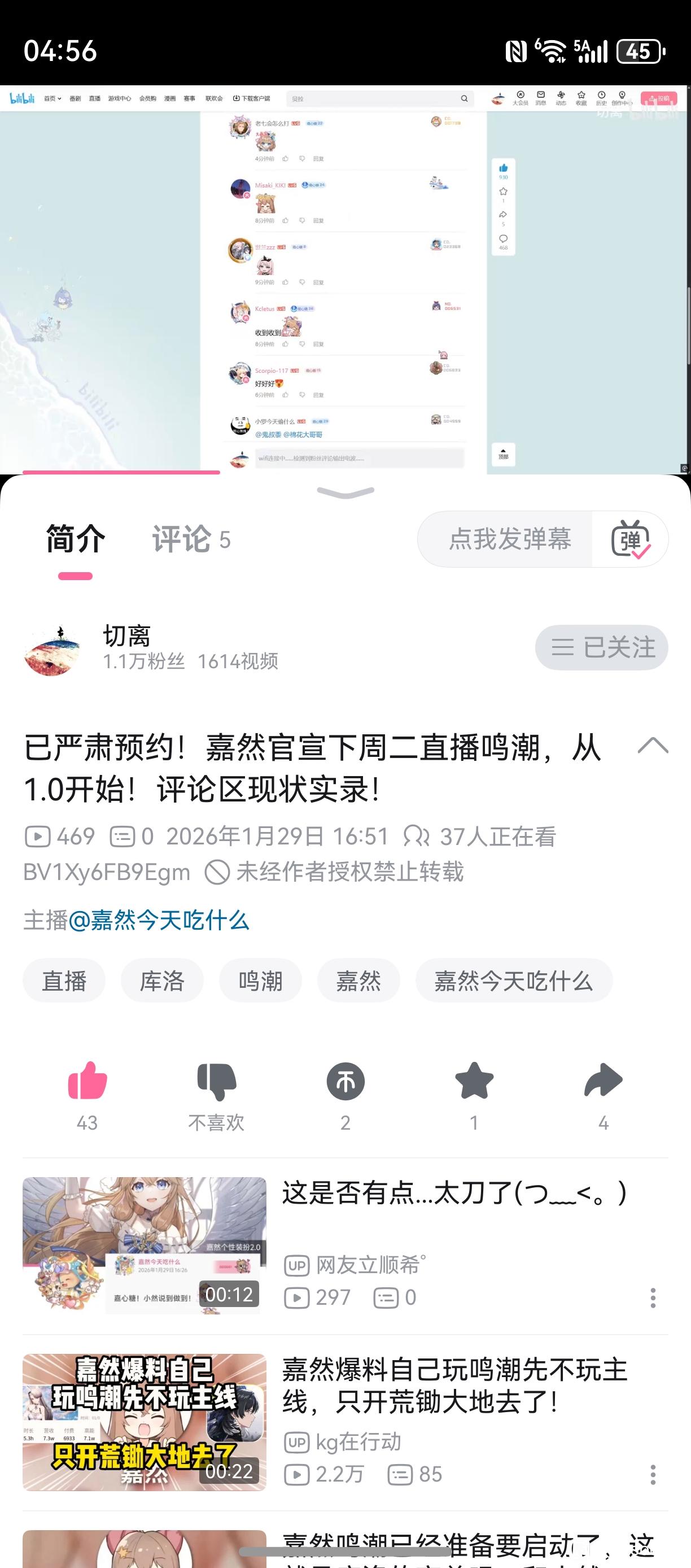Open the @嘉然今天吃什么 mention link

click(x=159, y=920)
